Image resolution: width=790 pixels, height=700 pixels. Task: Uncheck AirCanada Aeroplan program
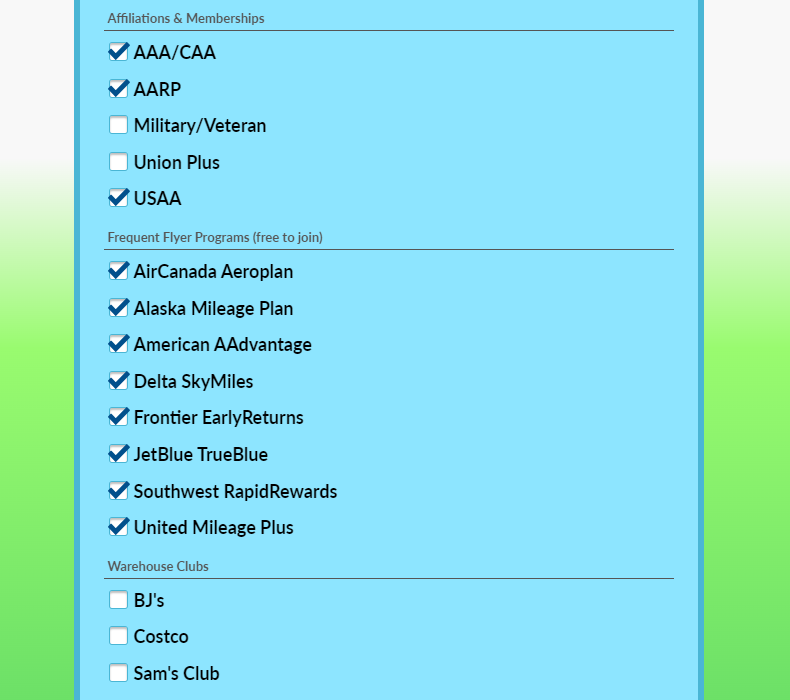118,271
